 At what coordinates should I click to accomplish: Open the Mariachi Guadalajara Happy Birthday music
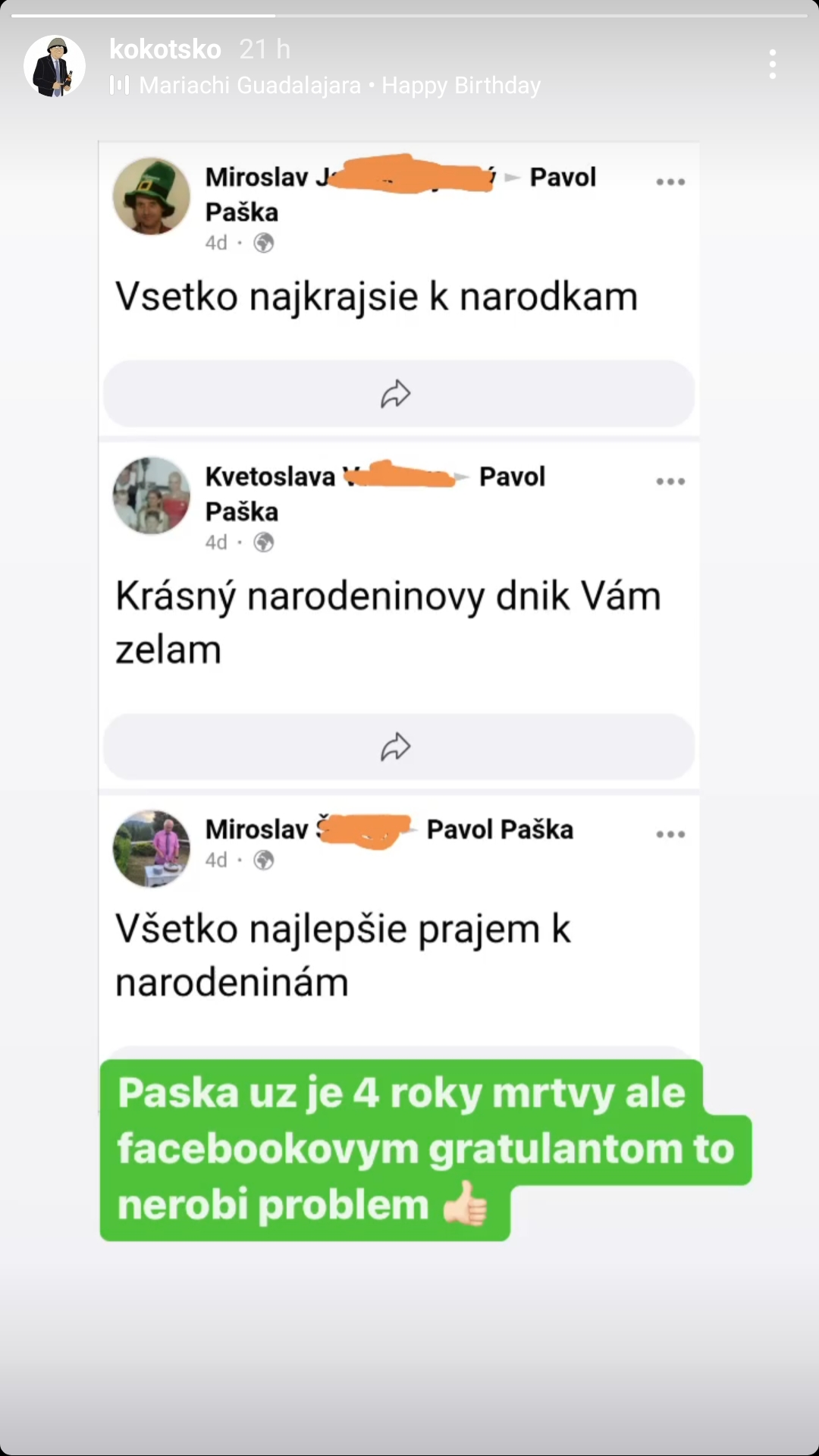coord(326,85)
